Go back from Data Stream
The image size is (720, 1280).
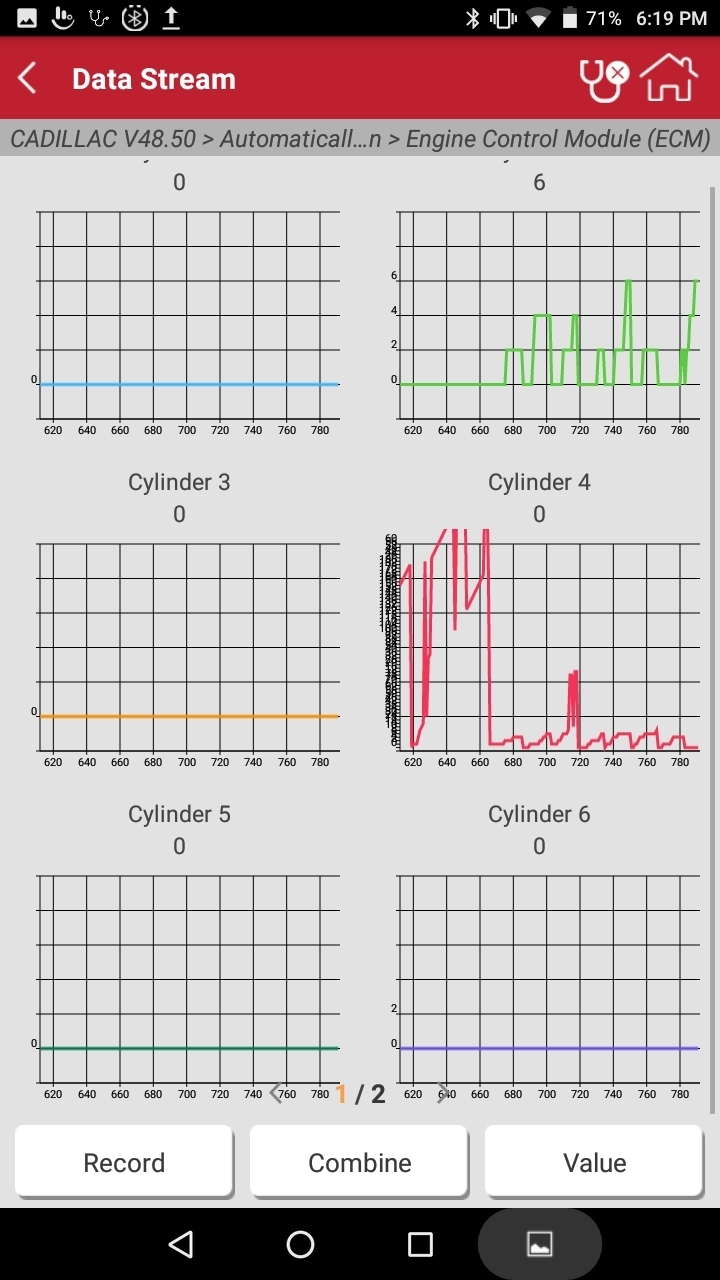coord(28,79)
